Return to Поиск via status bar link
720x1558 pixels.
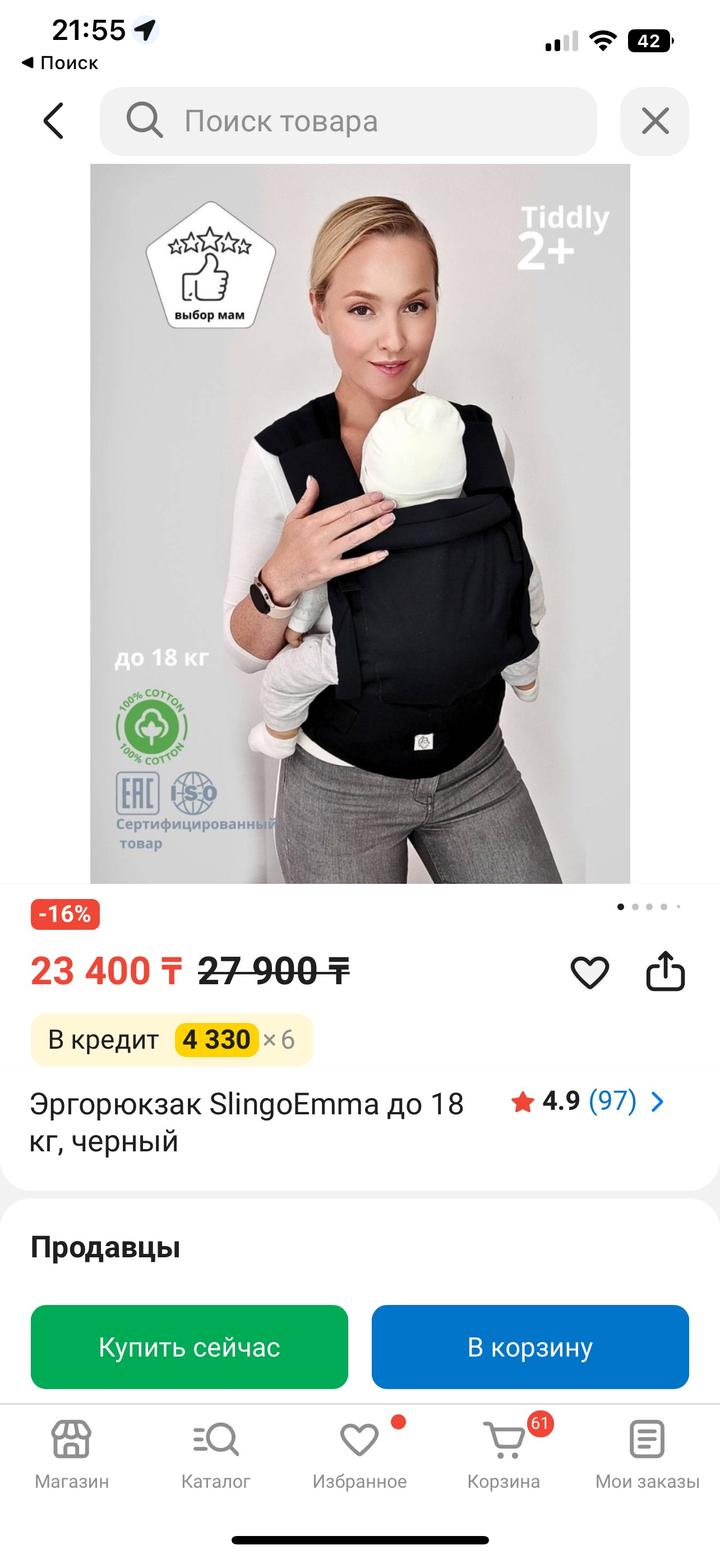pos(60,63)
